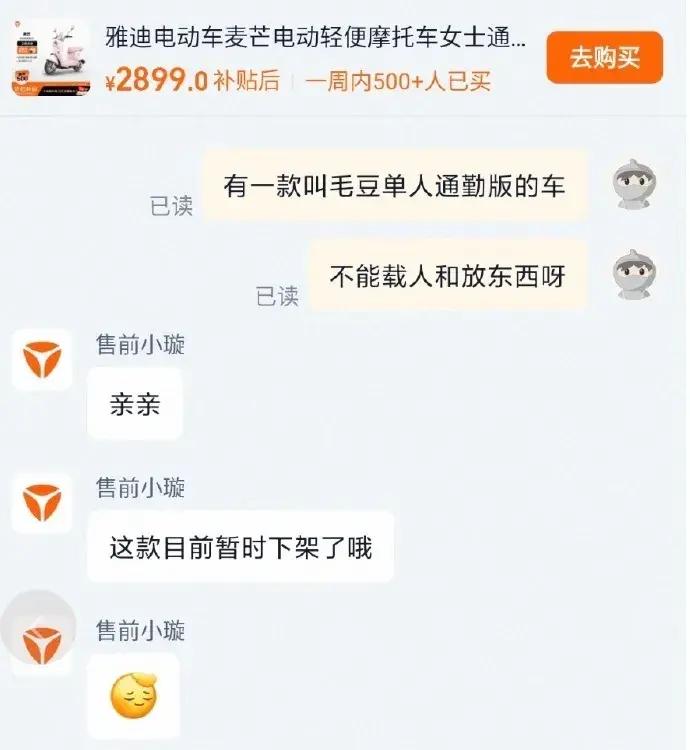Open 售前小璇's avatar beside 亲亲 message

tap(41, 359)
